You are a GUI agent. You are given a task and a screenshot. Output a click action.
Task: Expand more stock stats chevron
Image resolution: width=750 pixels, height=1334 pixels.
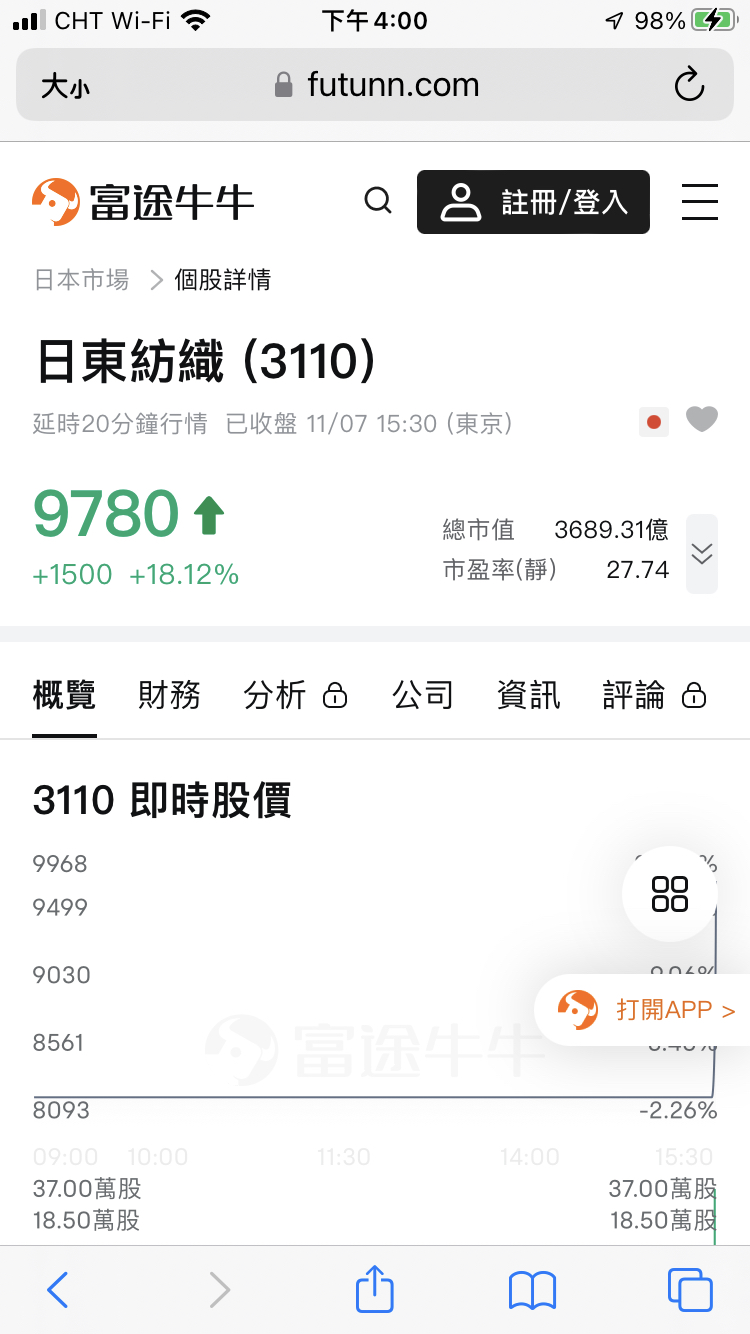tap(702, 554)
